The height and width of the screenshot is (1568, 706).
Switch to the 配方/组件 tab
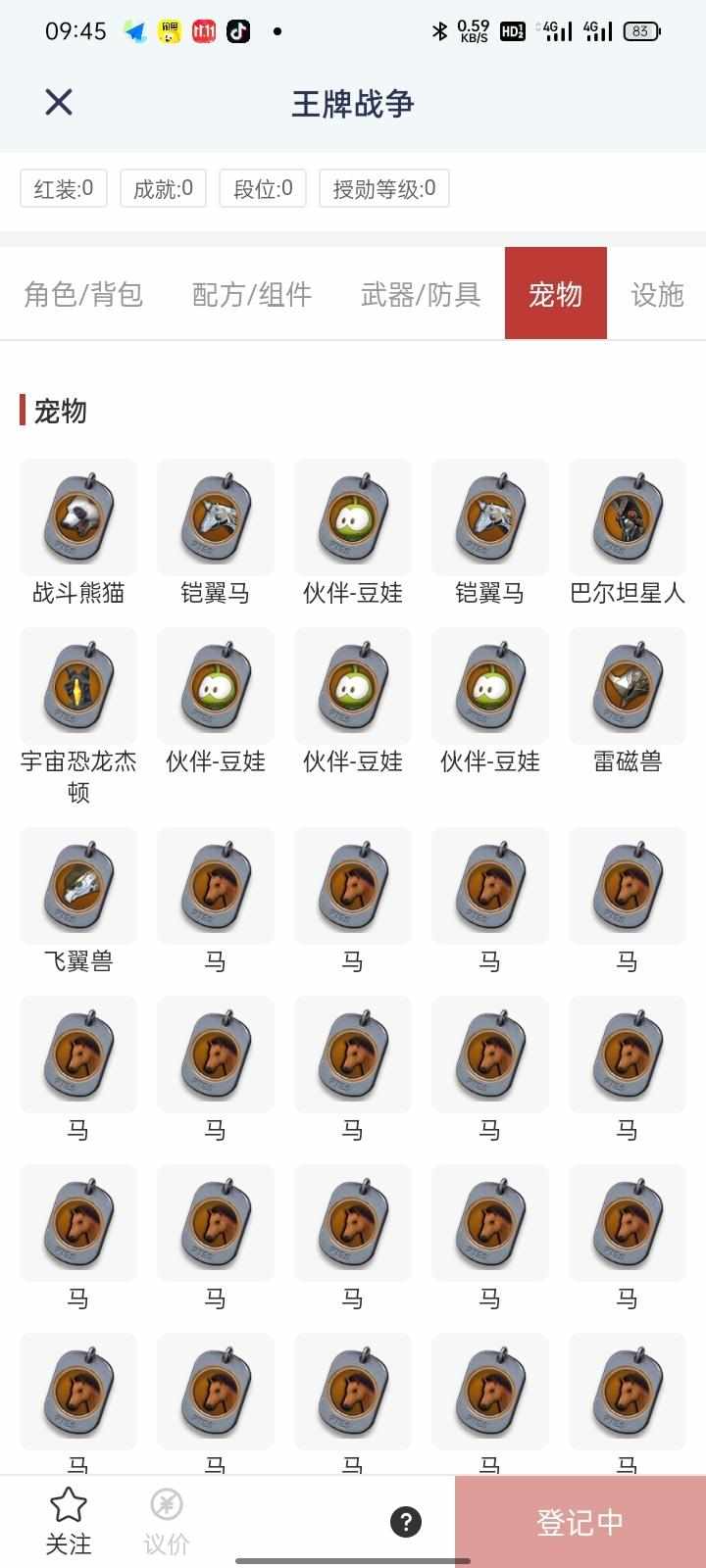pyautogui.click(x=252, y=294)
